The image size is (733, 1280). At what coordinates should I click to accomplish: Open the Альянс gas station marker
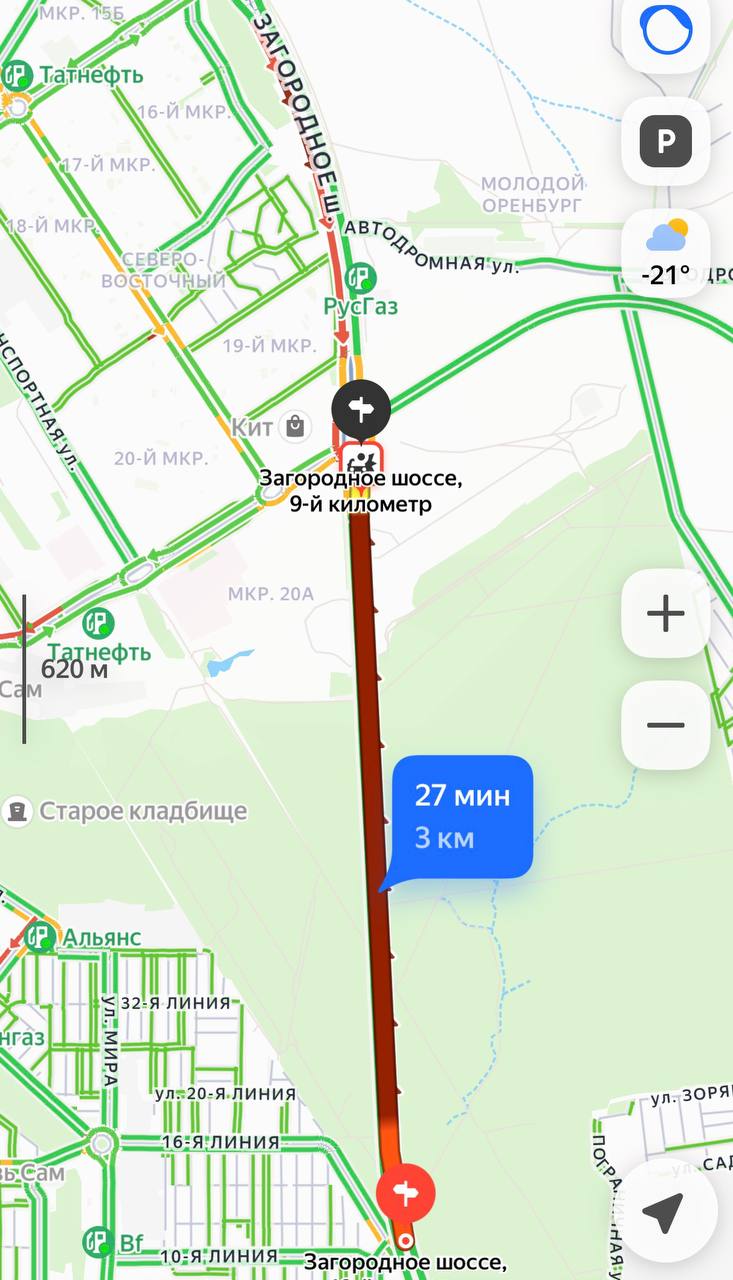click(x=40, y=938)
